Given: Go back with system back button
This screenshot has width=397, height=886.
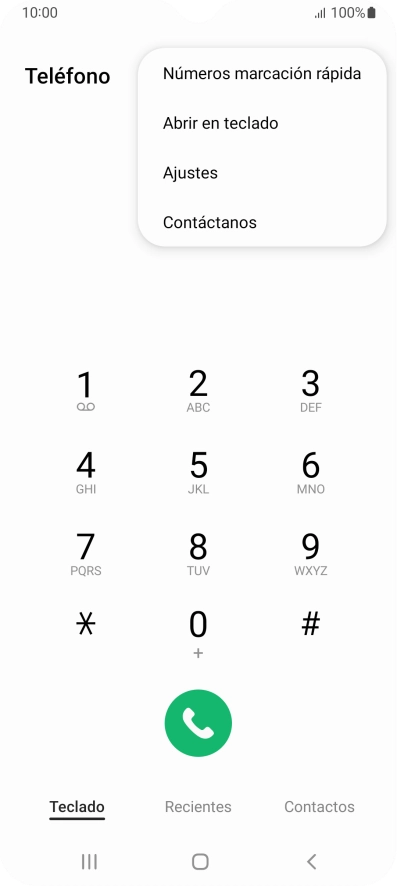Looking at the screenshot, I should pyautogui.click(x=311, y=862).
